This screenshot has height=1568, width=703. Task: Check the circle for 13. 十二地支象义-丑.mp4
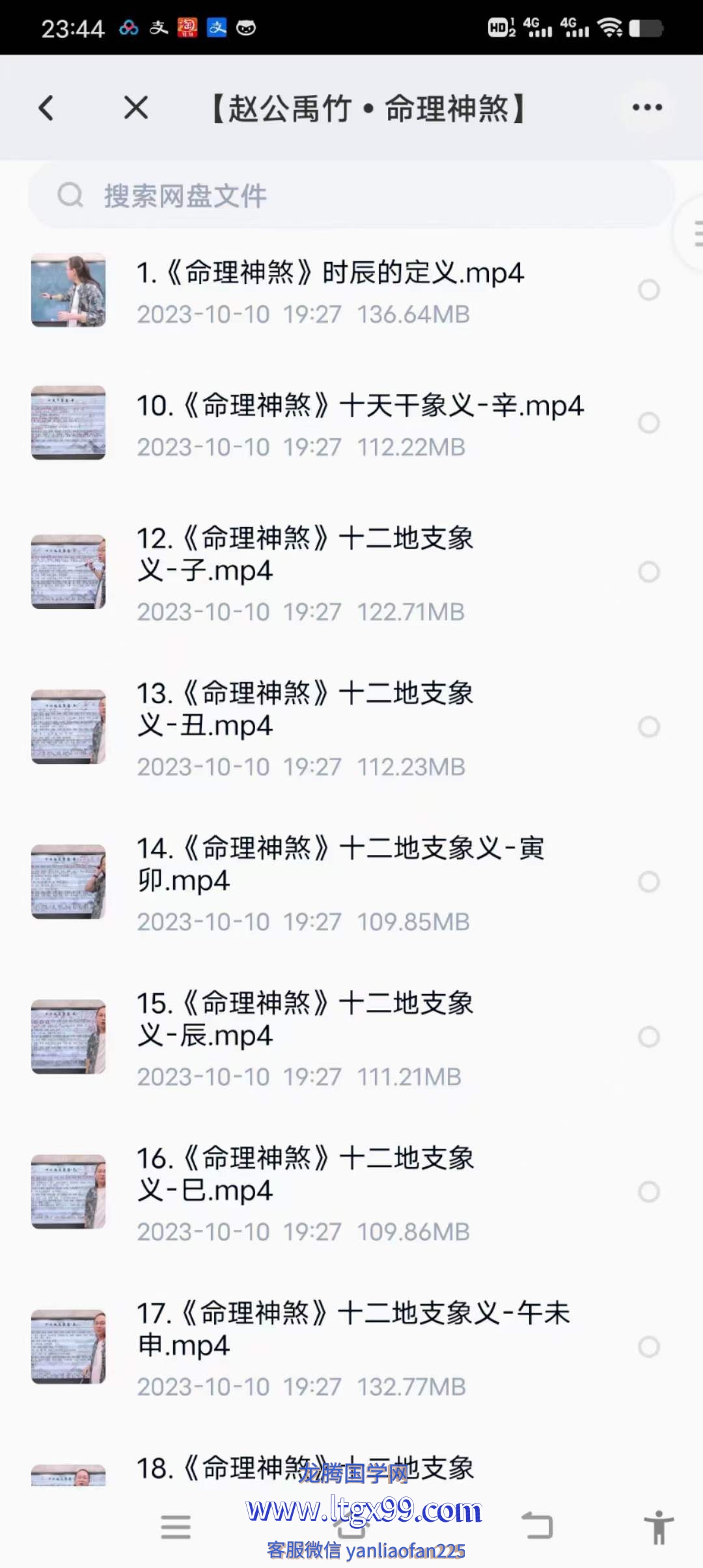[648, 727]
